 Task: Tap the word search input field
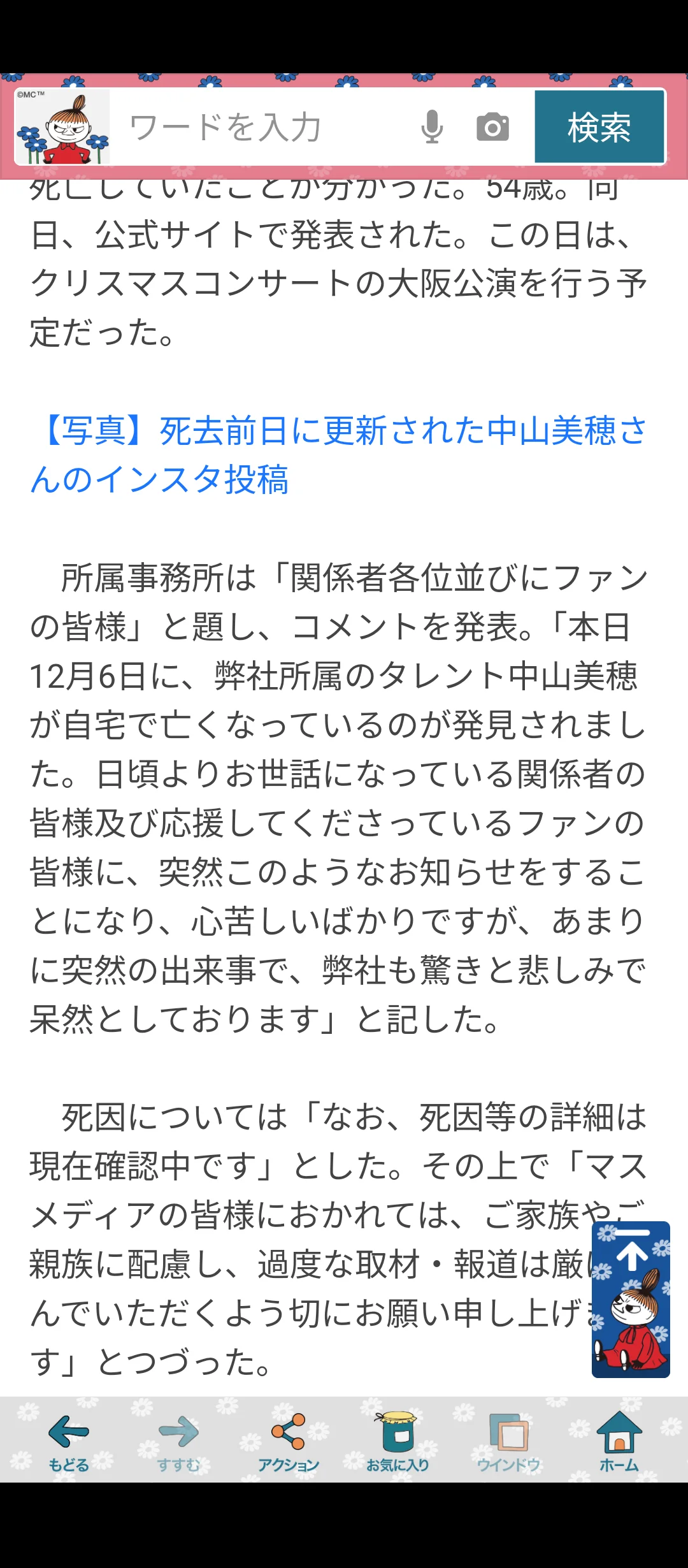click(x=261, y=127)
